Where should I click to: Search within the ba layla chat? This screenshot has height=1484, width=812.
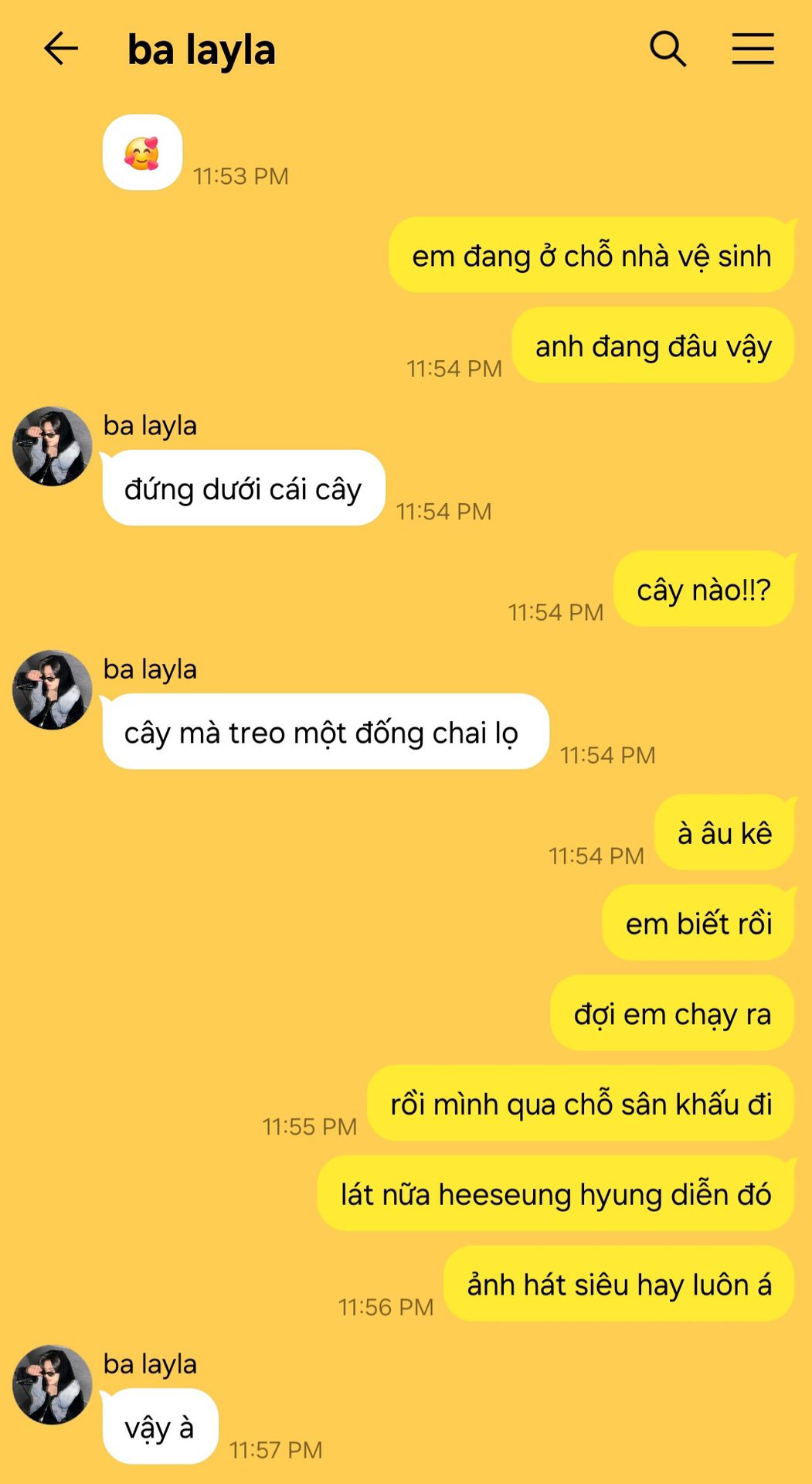click(668, 49)
